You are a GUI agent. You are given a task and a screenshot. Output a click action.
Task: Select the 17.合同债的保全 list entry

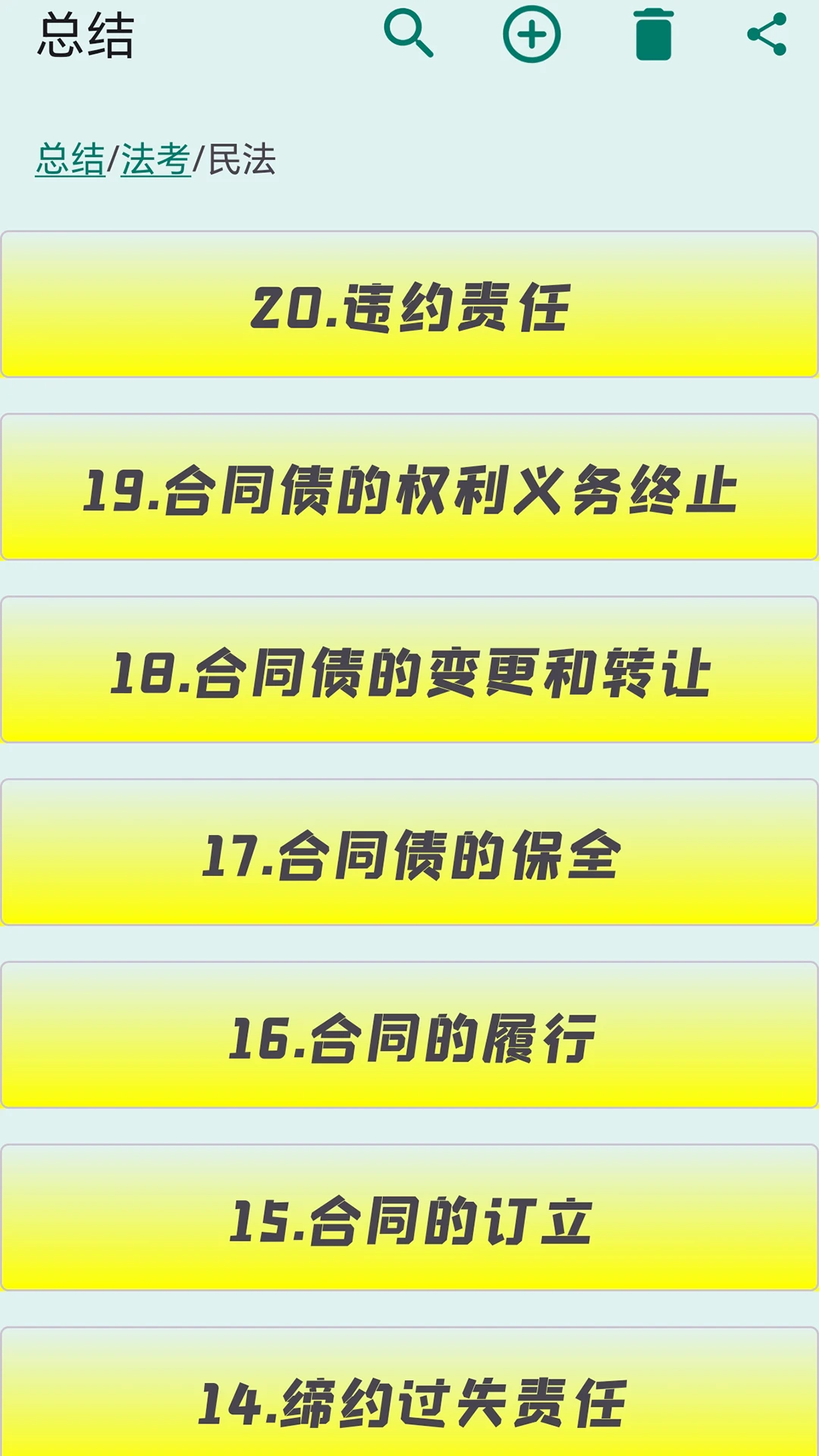click(409, 857)
